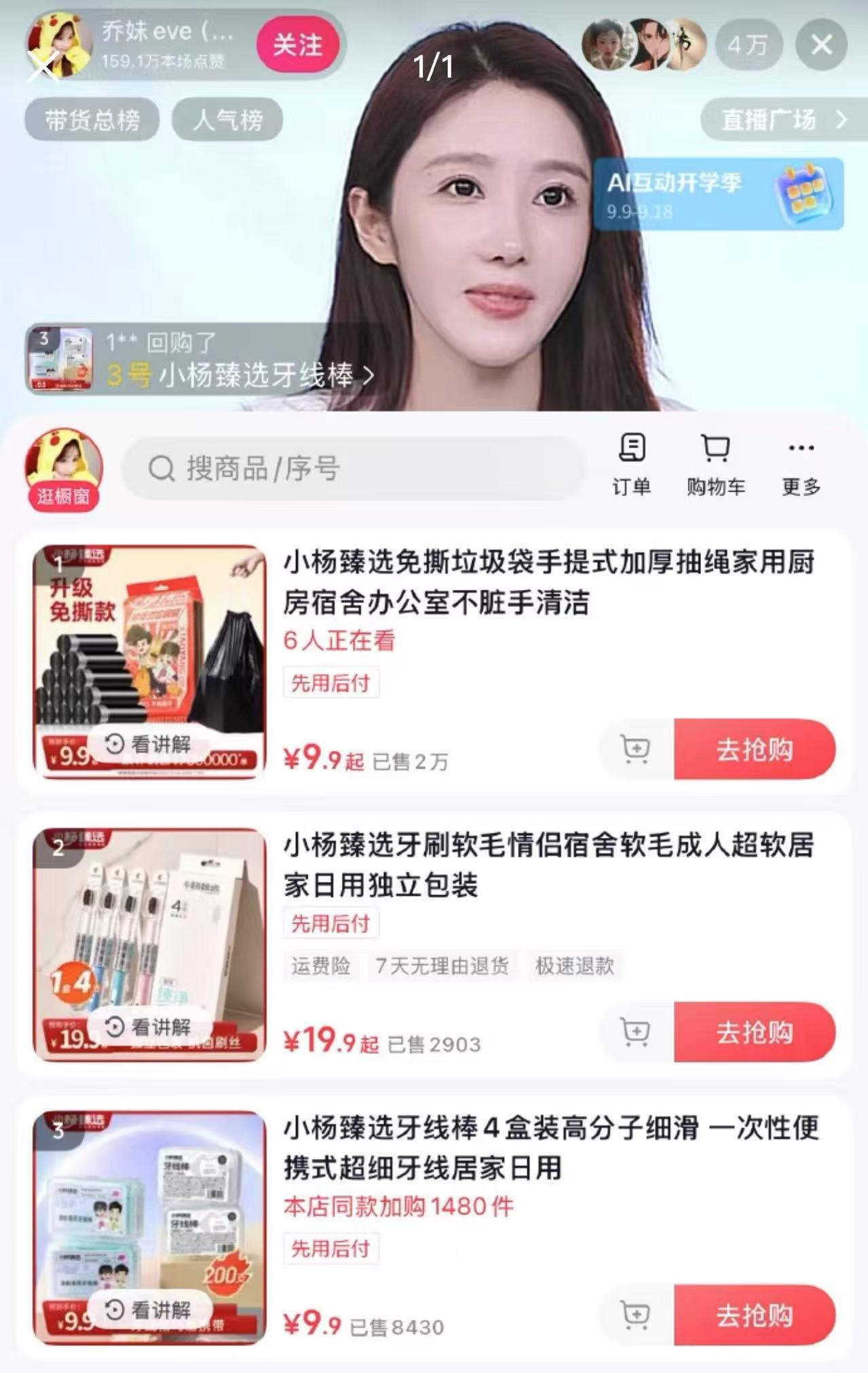Open the 牙线棒 4盒装 product card
The width and height of the screenshot is (868, 1373).
[550, 1148]
